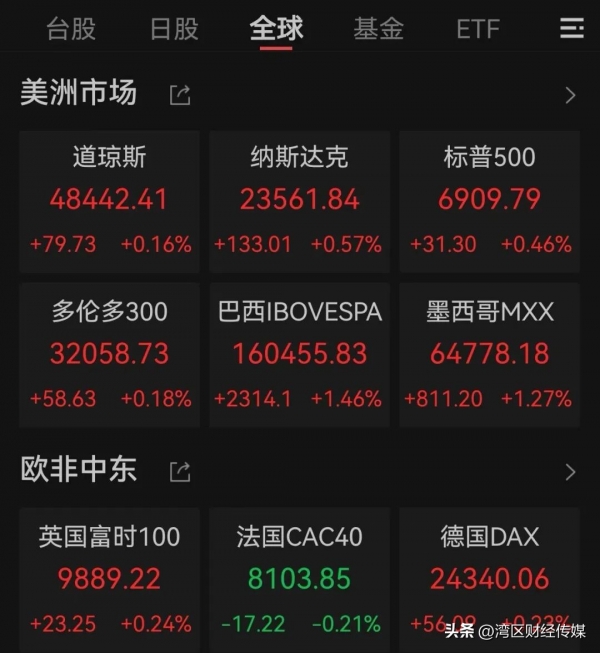The image size is (600, 653).
Task: View the 墨西哥MXX index card
Action: click(x=489, y=355)
